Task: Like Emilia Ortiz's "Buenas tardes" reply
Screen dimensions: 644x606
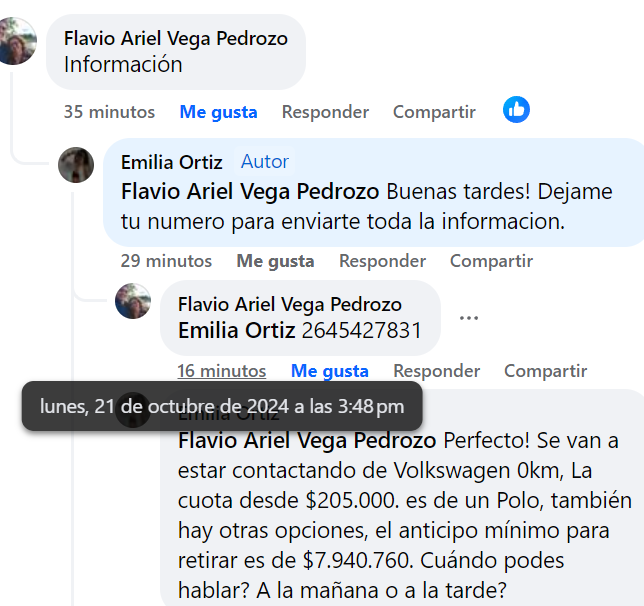Action: coord(275,261)
